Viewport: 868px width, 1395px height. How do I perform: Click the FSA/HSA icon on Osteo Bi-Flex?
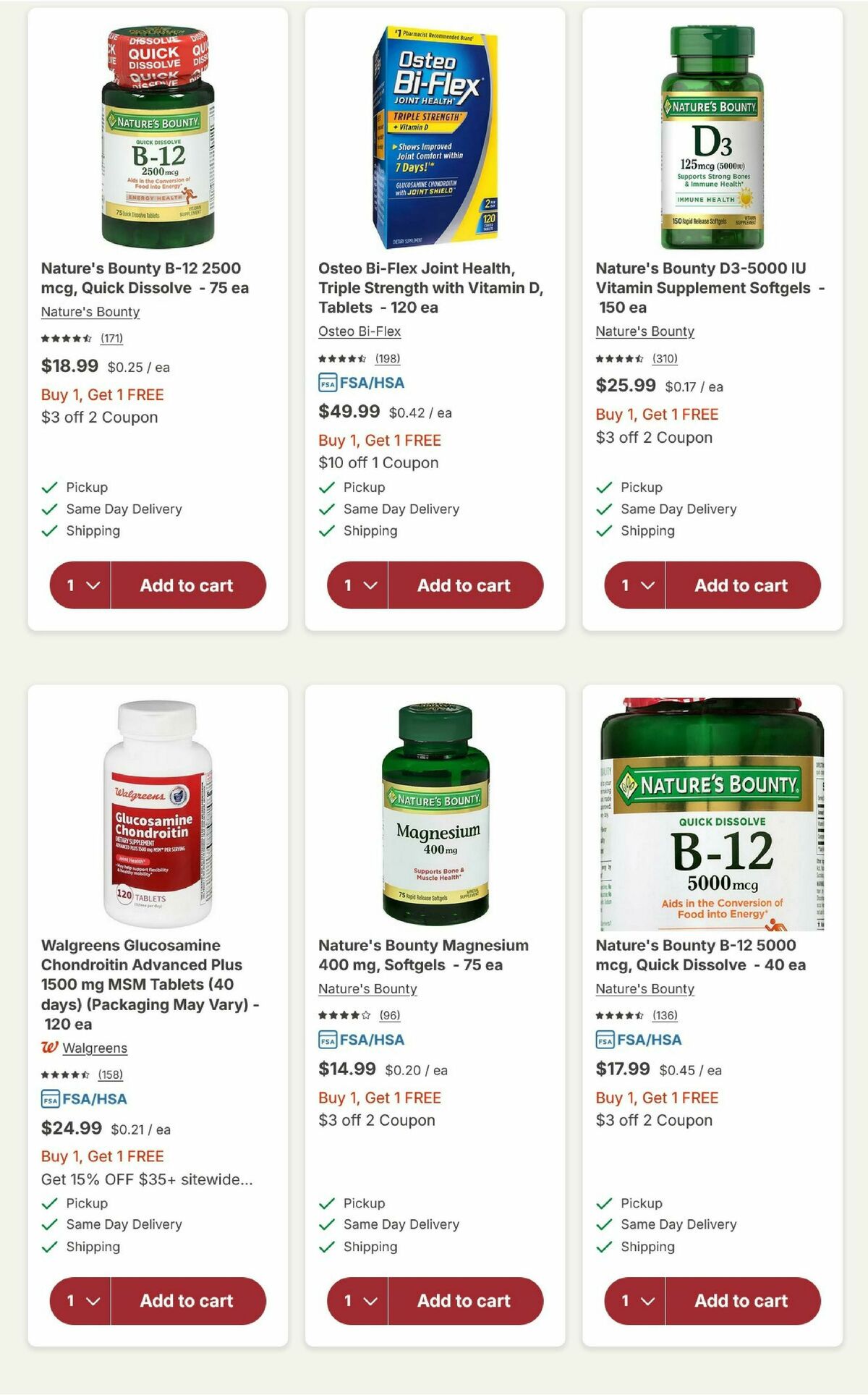click(x=327, y=382)
